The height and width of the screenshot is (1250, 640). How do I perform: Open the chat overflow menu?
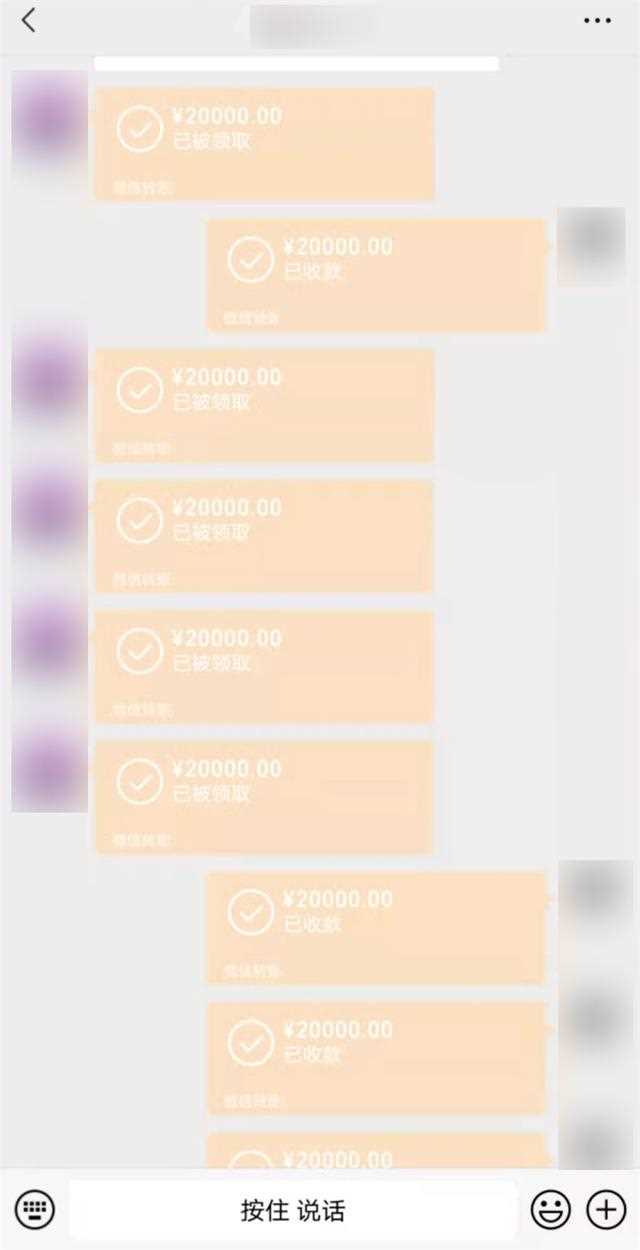coord(597,21)
